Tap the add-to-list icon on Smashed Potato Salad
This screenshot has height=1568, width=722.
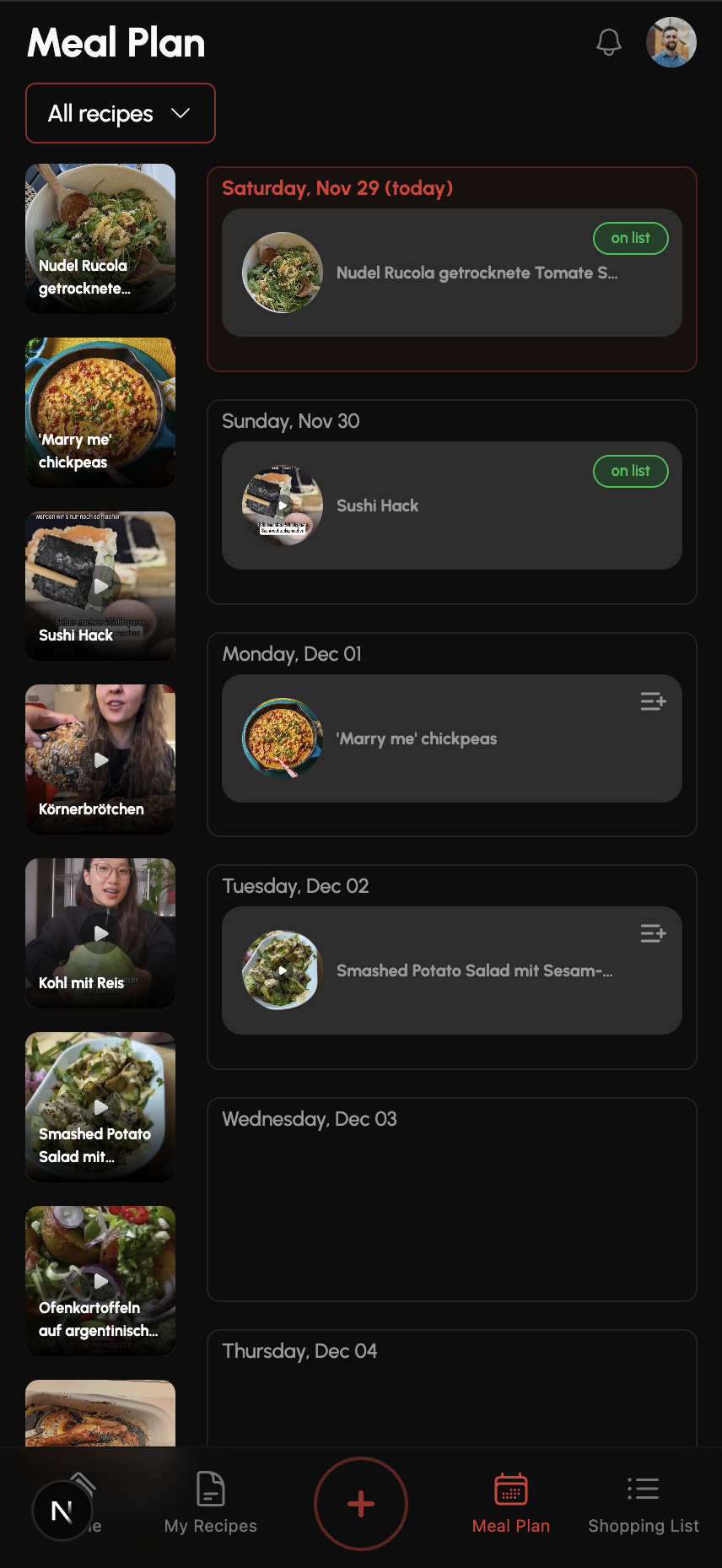(x=653, y=933)
